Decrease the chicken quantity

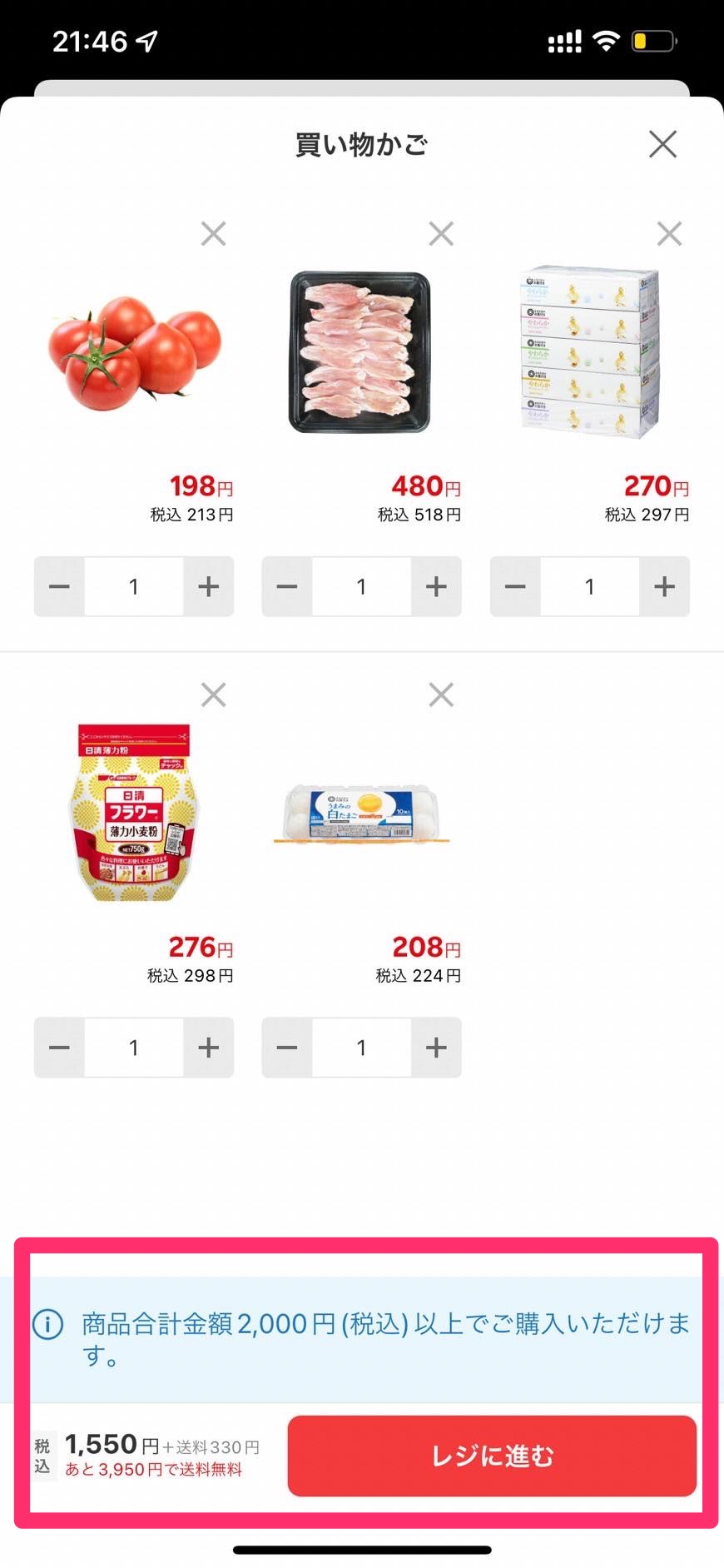286,586
